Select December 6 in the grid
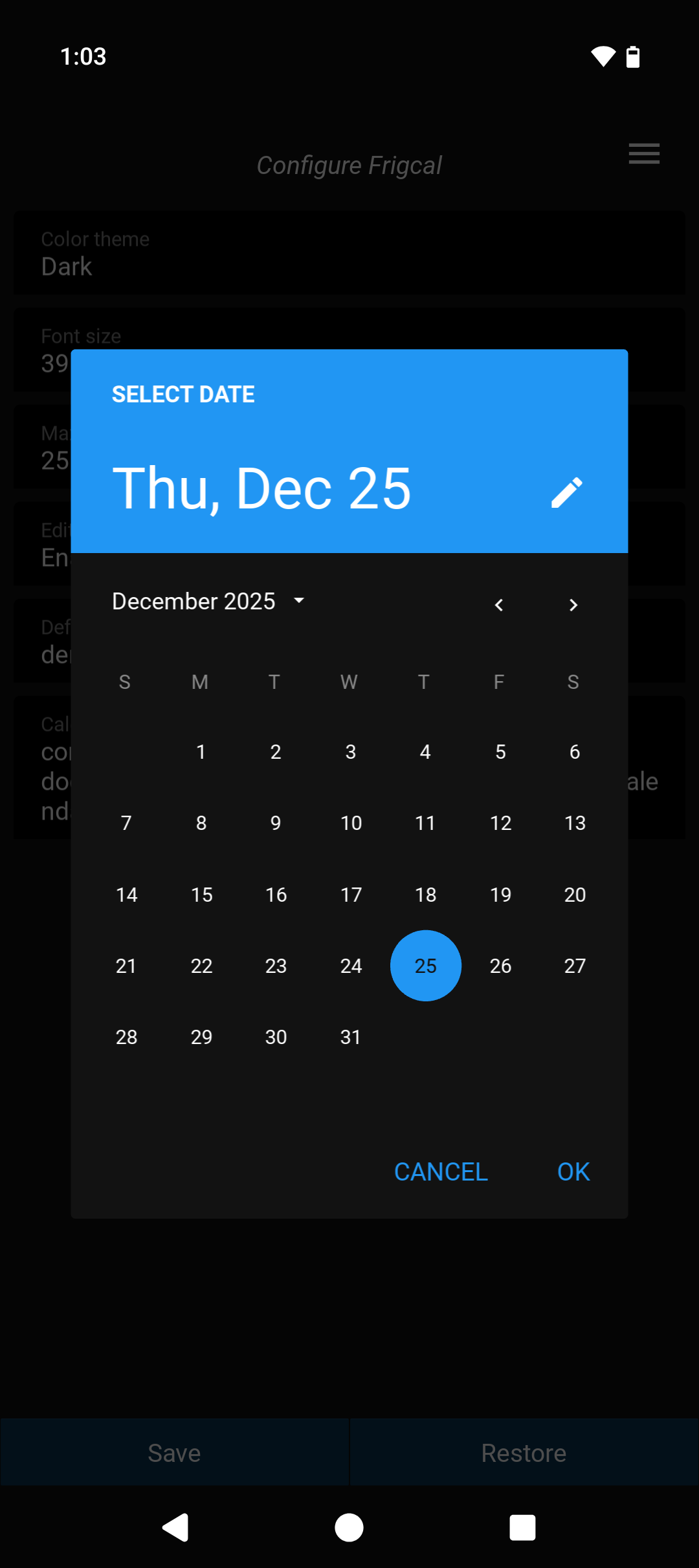699x1568 pixels. [575, 752]
